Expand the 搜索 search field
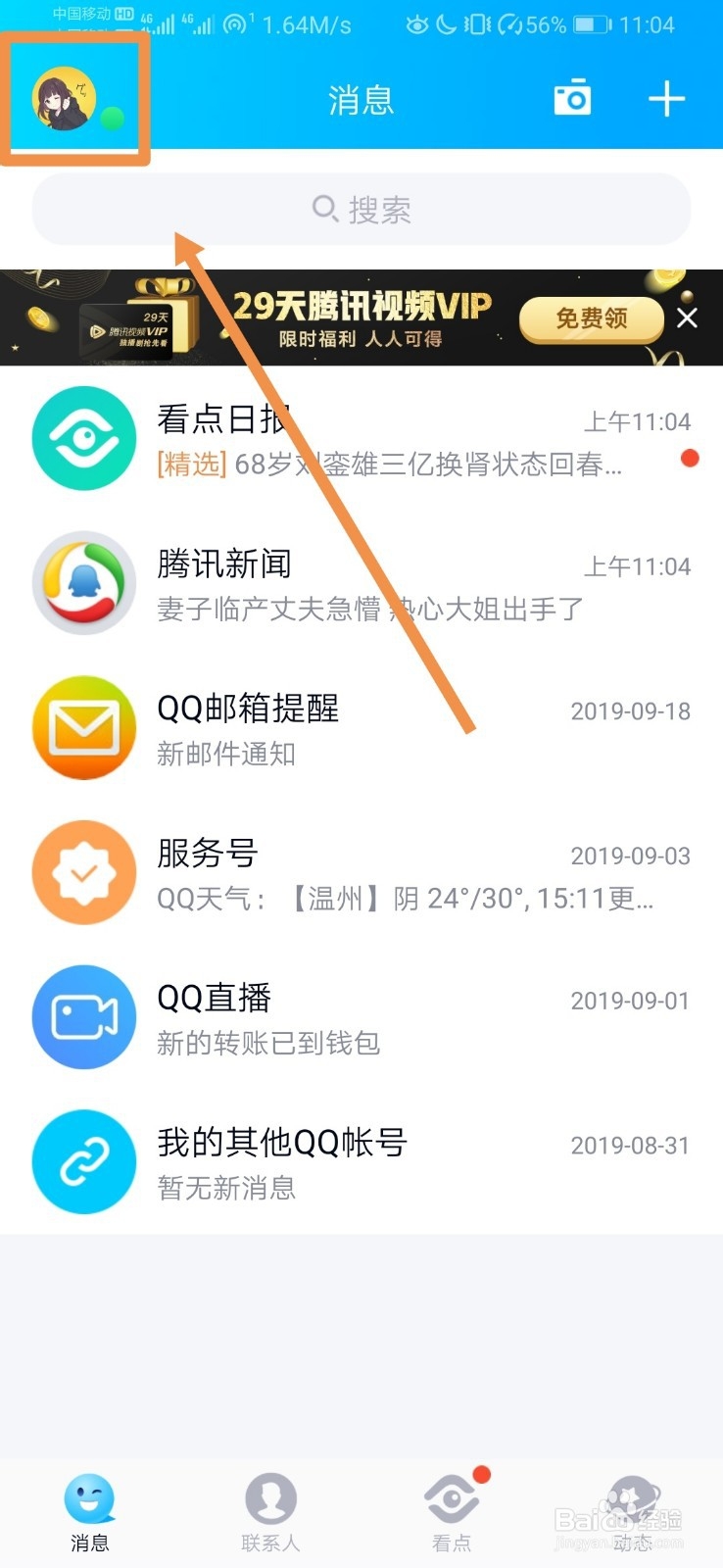 tap(361, 209)
